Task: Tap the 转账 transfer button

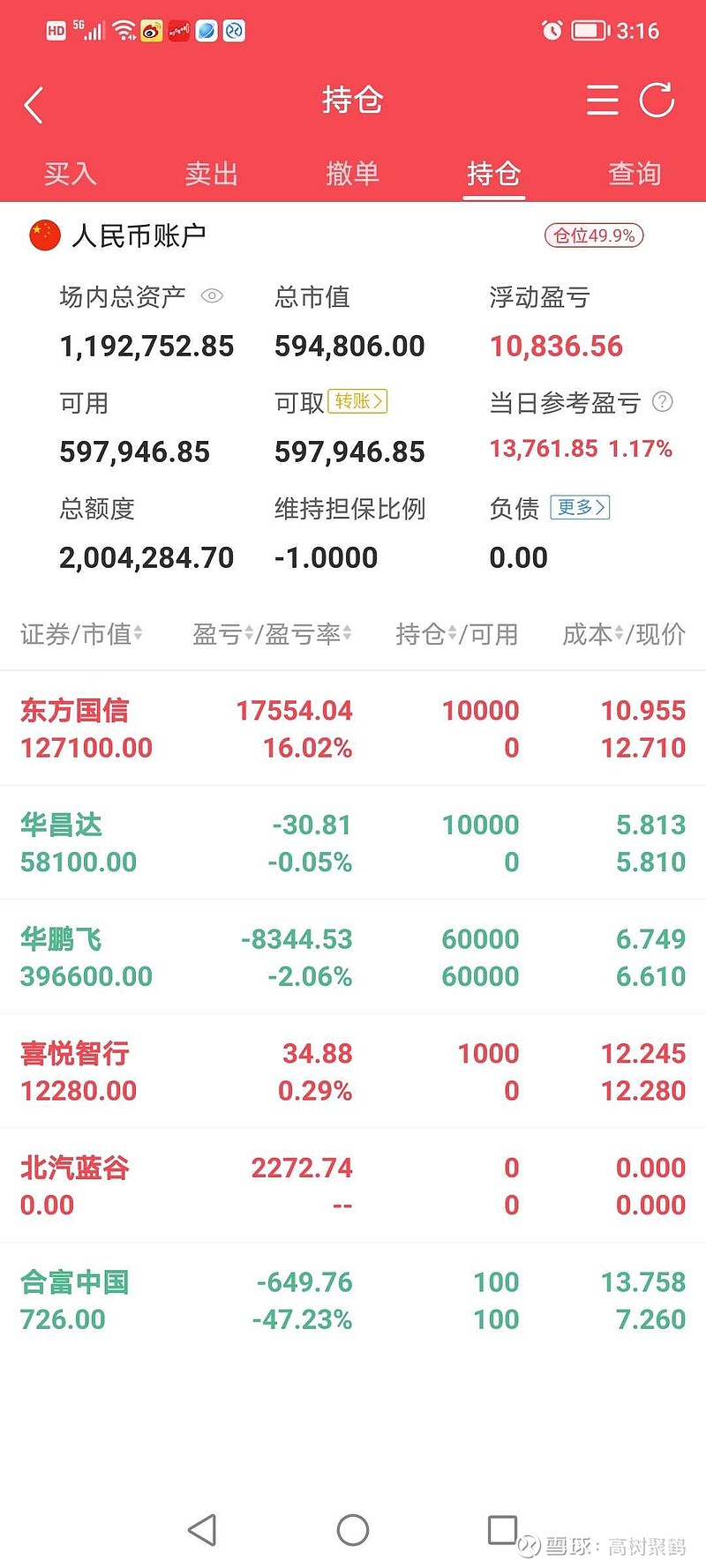Action: click(x=357, y=401)
